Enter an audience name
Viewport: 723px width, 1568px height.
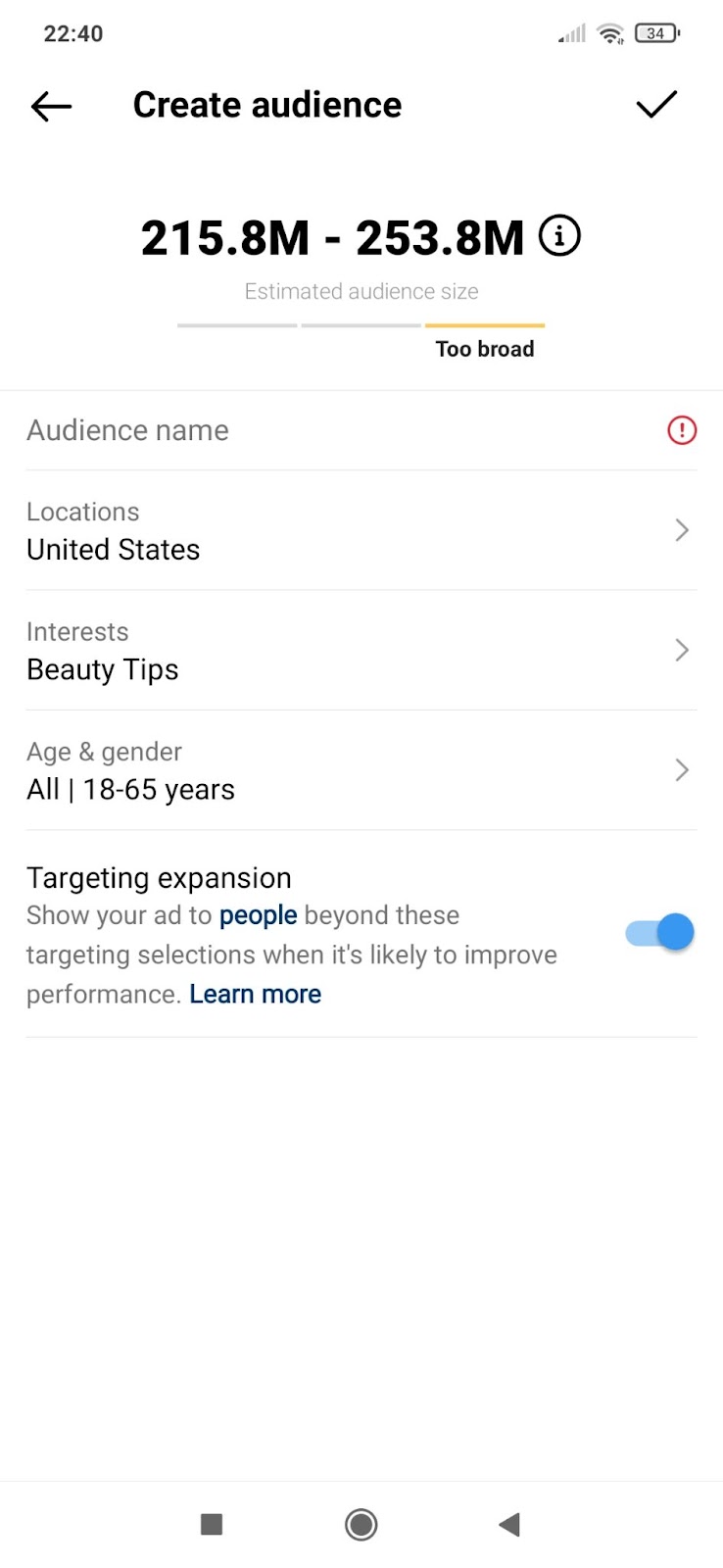tap(361, 430)
